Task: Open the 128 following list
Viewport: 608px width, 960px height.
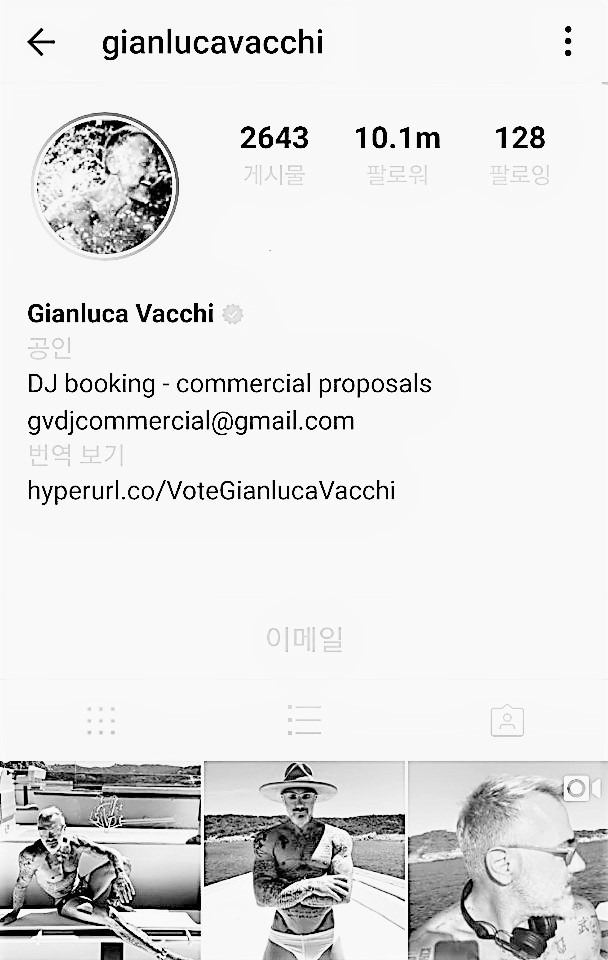Action: [519, 154]
